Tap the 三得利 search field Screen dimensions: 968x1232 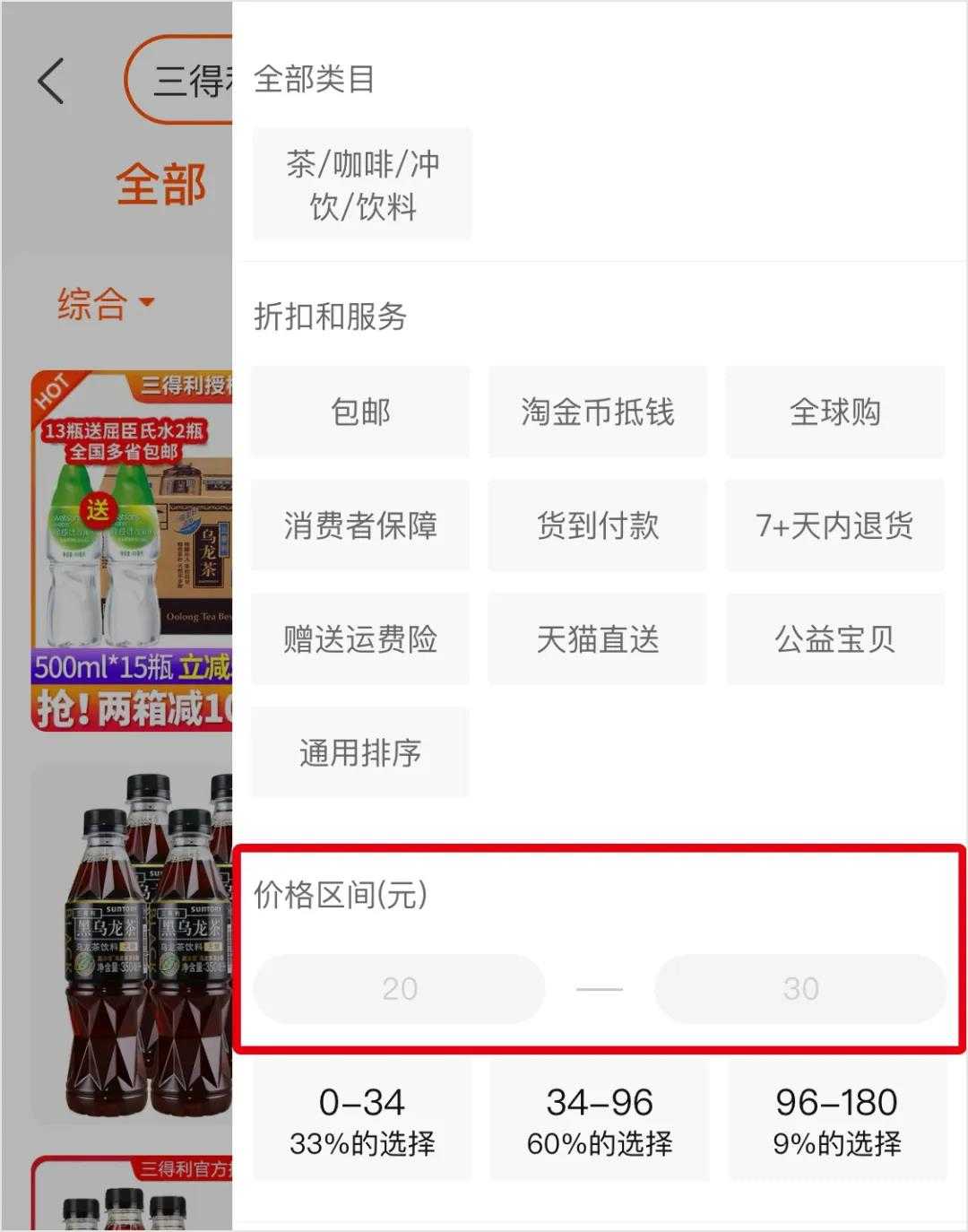pyautogui.click(x=184, y=78)
